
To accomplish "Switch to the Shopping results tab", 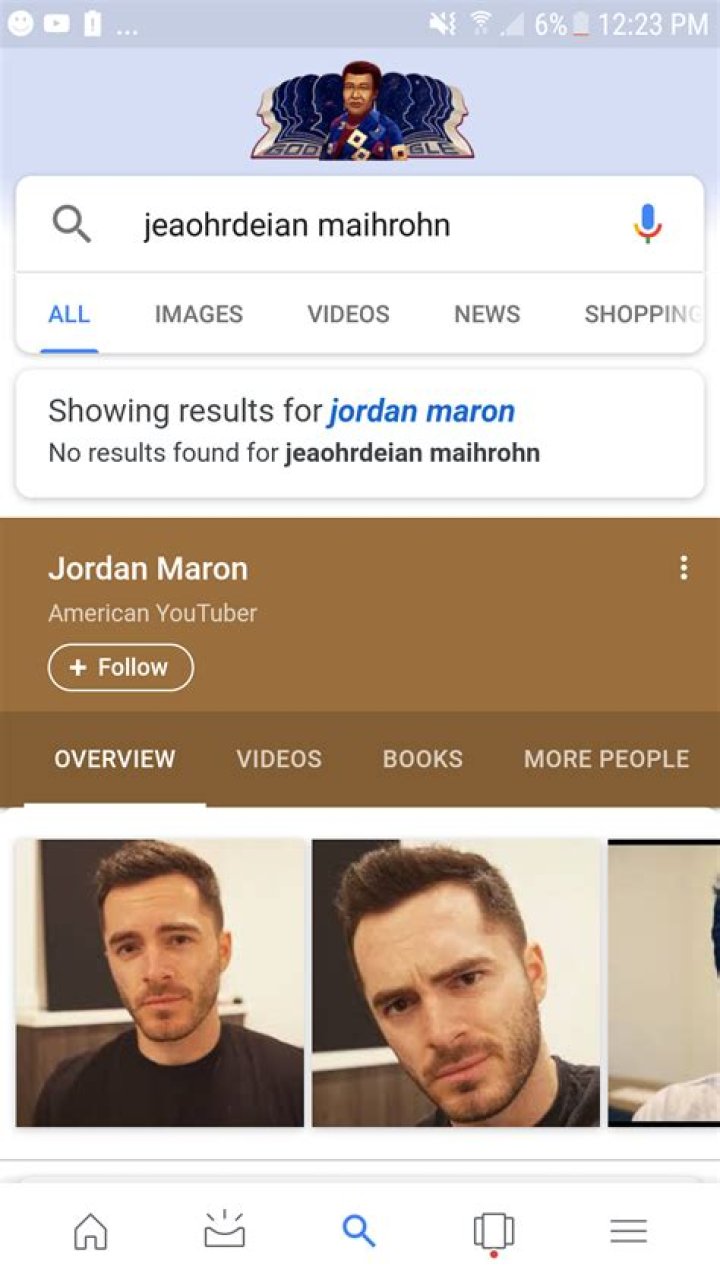I will [640, 314].
